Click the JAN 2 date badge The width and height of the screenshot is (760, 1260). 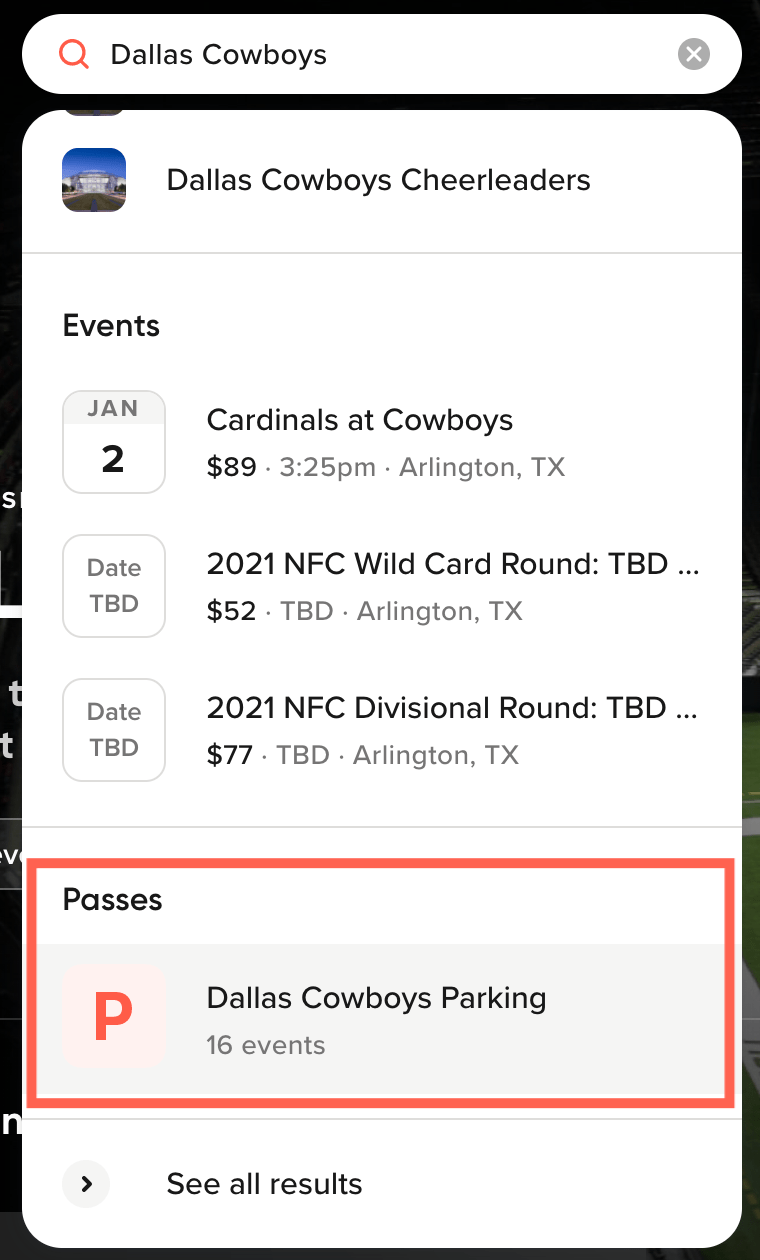113,442
